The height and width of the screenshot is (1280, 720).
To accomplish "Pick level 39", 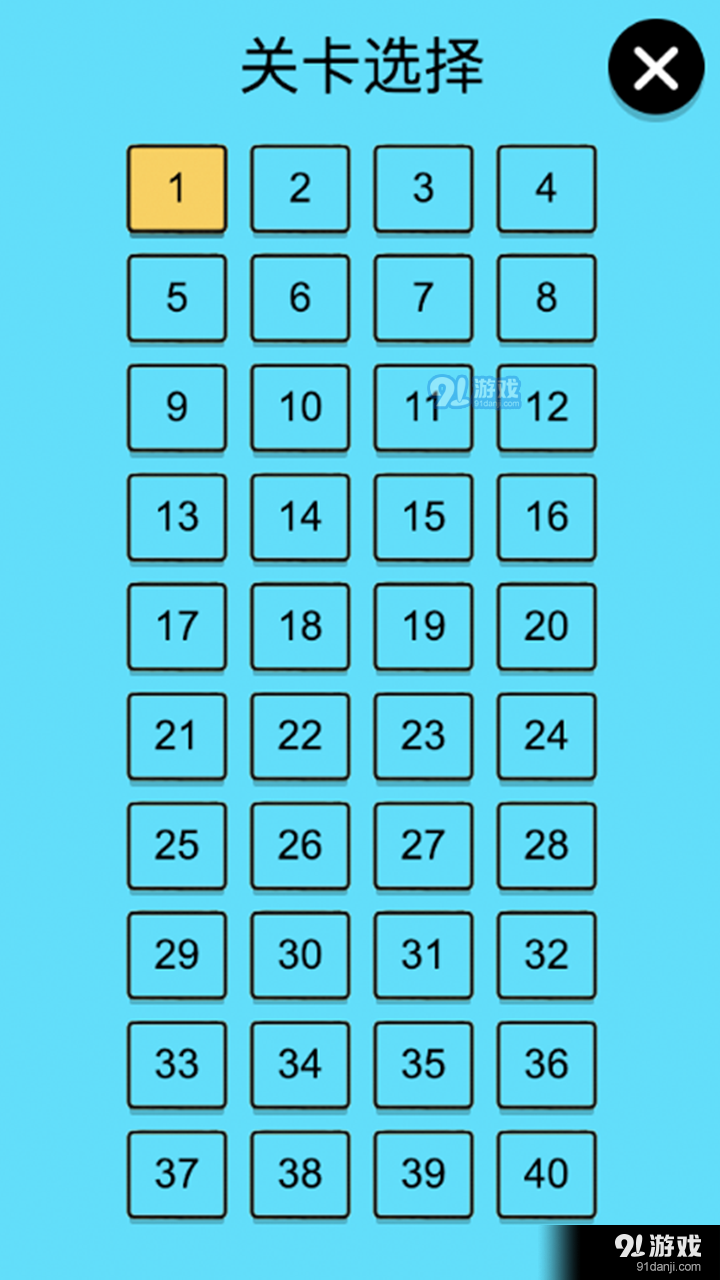I will coord(423,1173).
